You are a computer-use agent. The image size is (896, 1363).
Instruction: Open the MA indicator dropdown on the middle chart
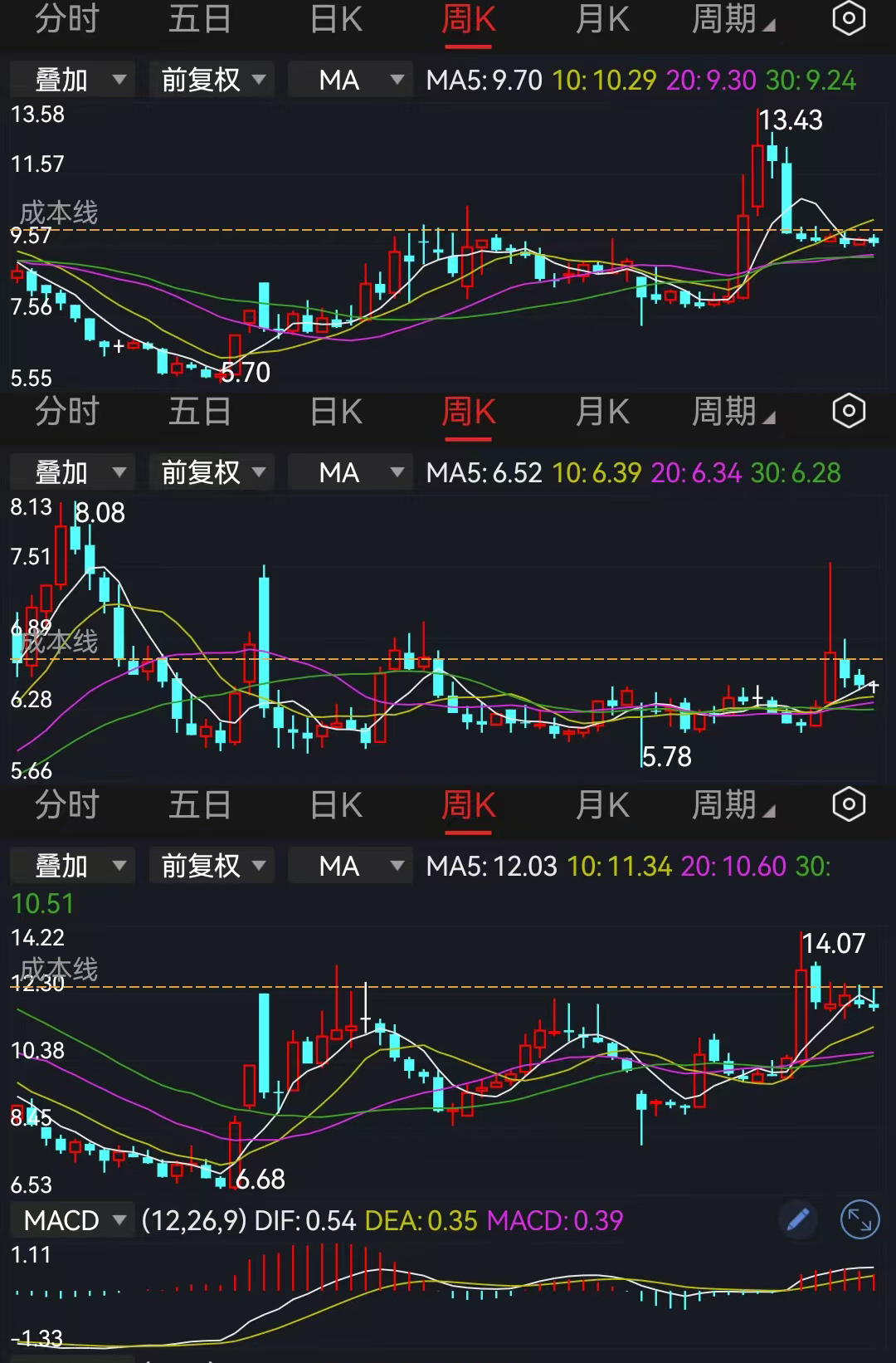(x=349, y=471)
